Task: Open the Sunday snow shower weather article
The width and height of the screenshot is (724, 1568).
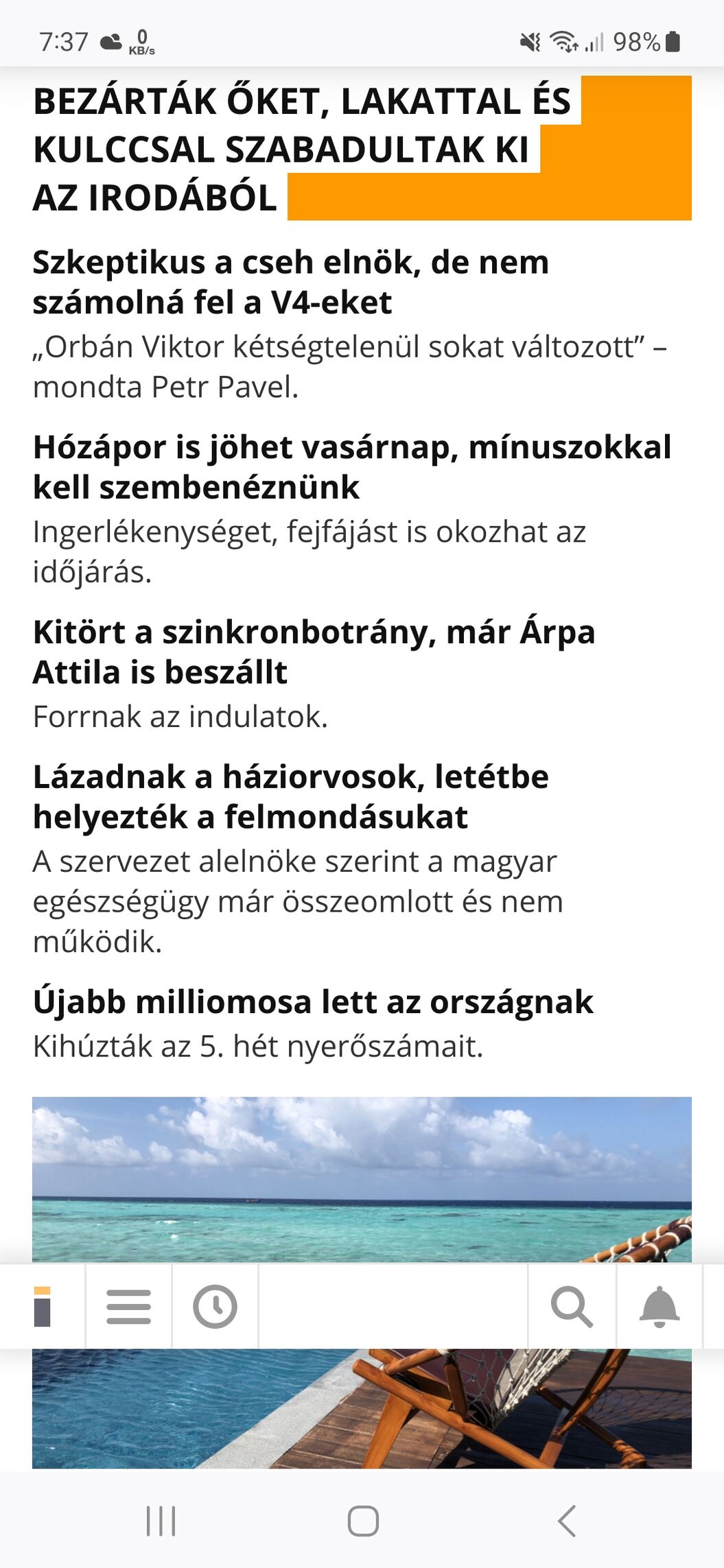Action: [x=351, y=466]
